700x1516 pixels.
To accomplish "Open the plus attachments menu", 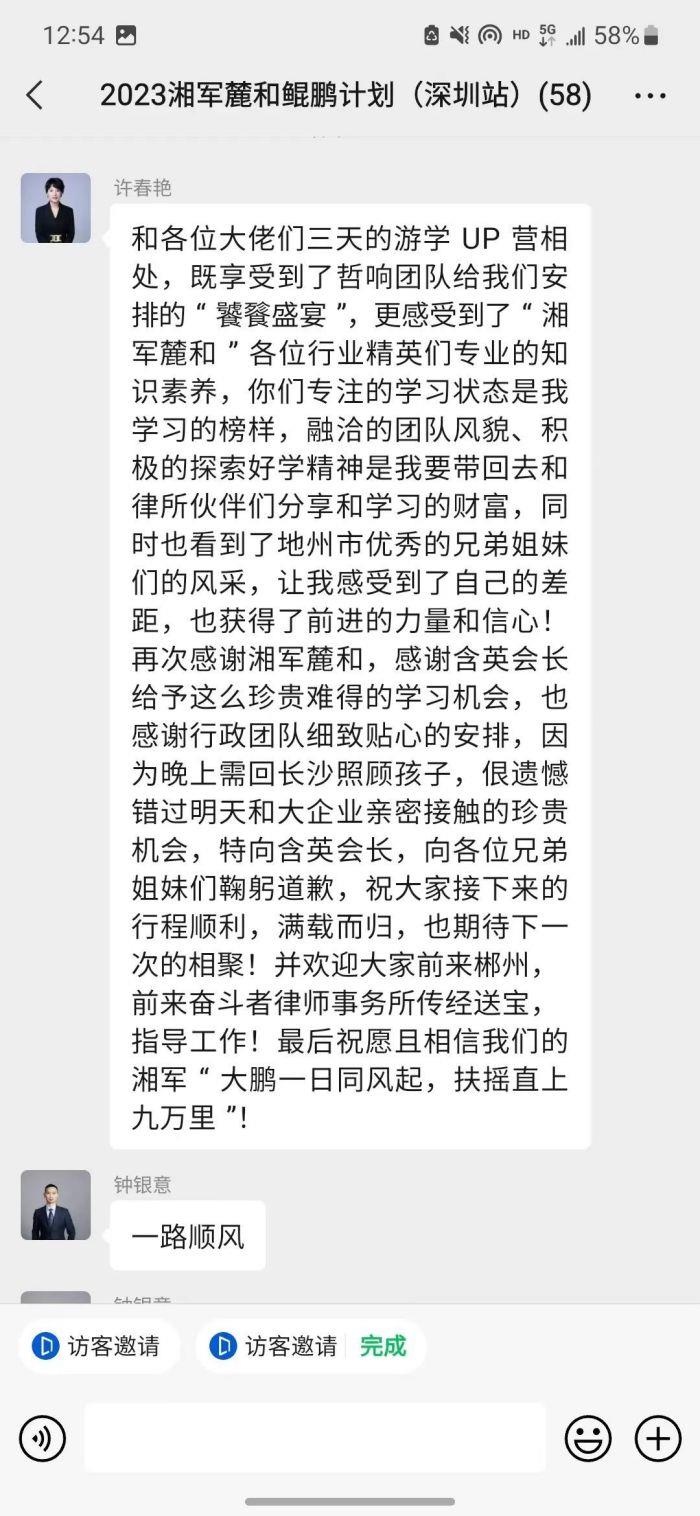I will pyautogui.click(x=658, y=1438).
